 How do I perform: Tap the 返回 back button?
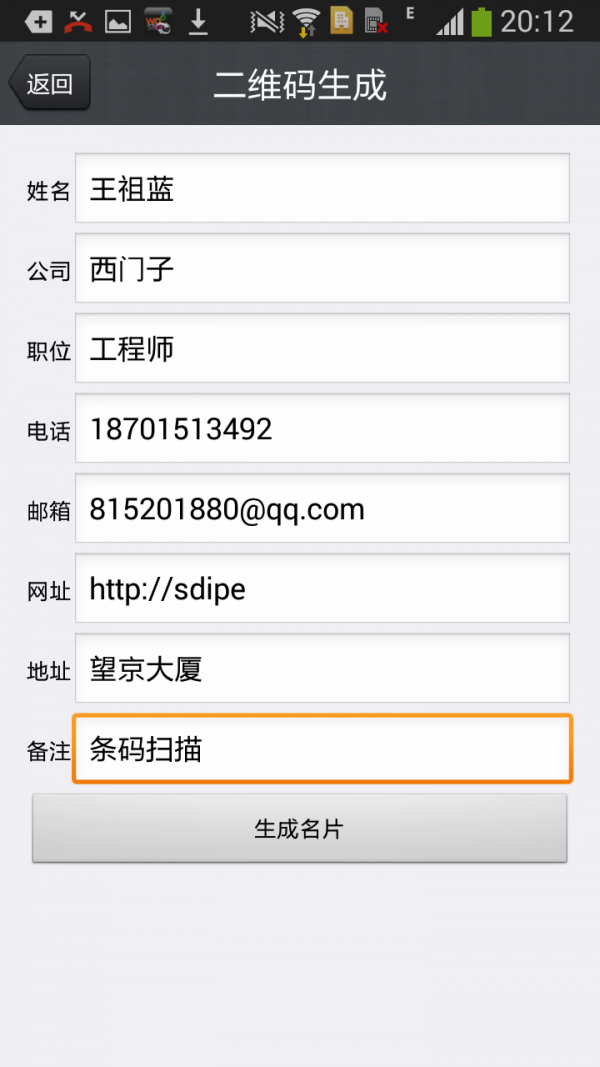coord(50,83)
